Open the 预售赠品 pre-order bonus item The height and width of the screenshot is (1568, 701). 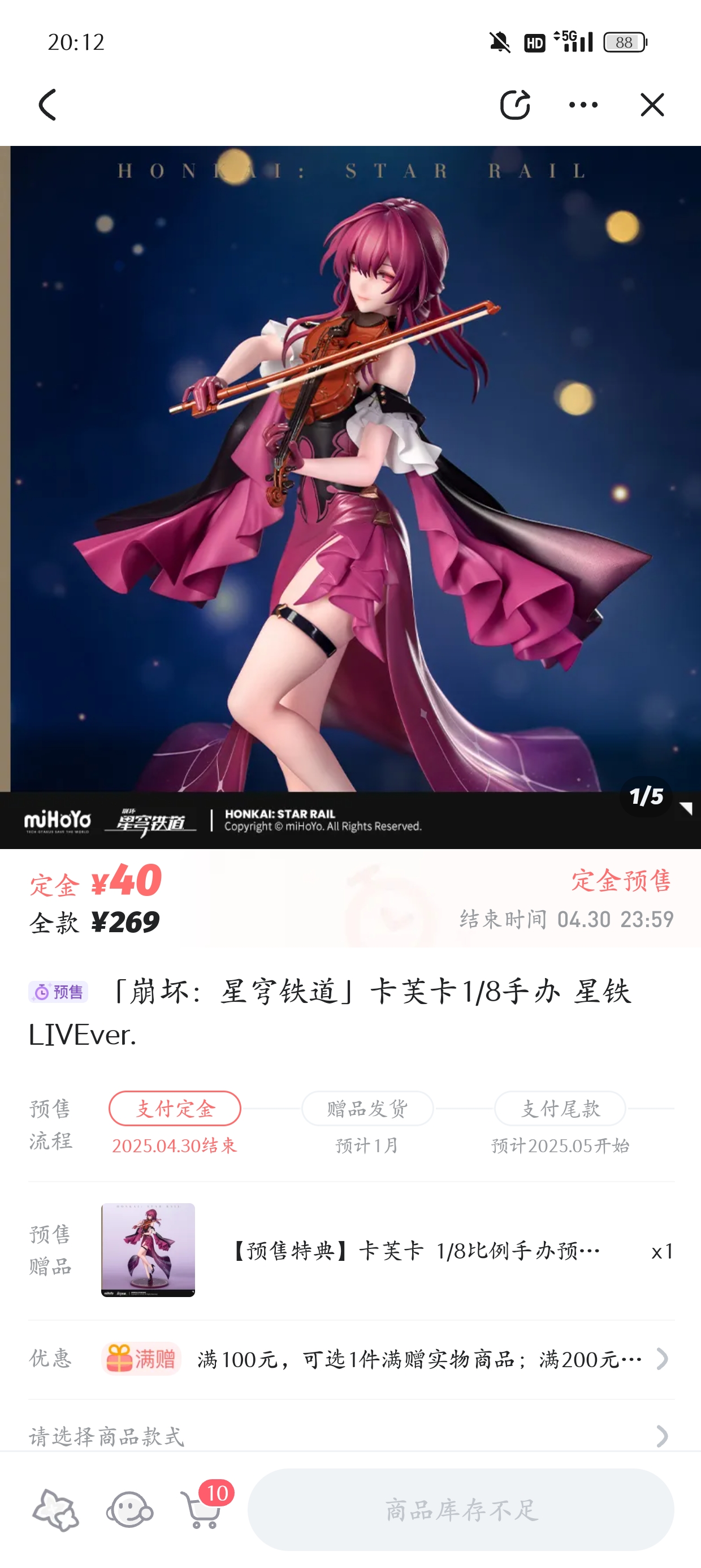pos(351,1250)
